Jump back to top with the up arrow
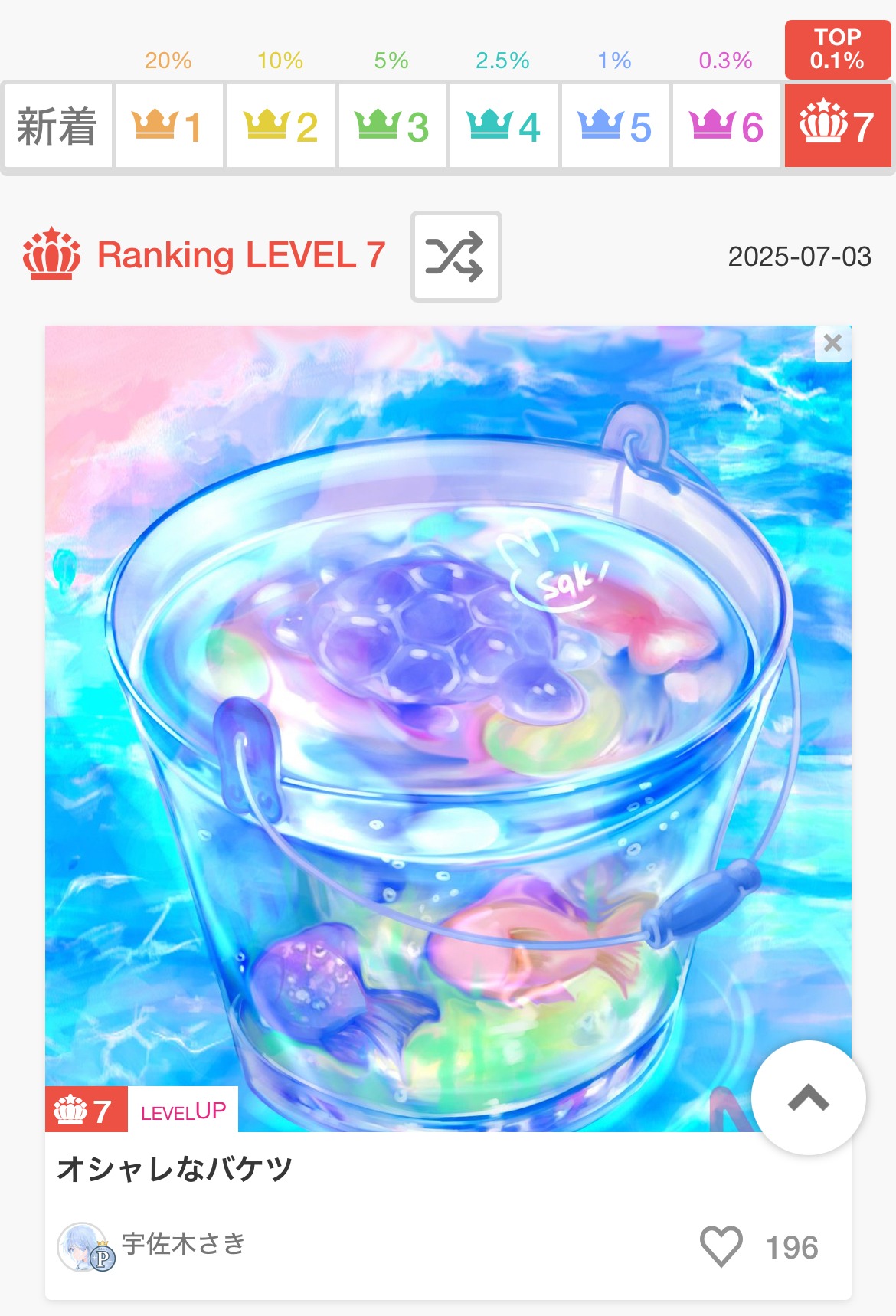 coord(808,1098)
